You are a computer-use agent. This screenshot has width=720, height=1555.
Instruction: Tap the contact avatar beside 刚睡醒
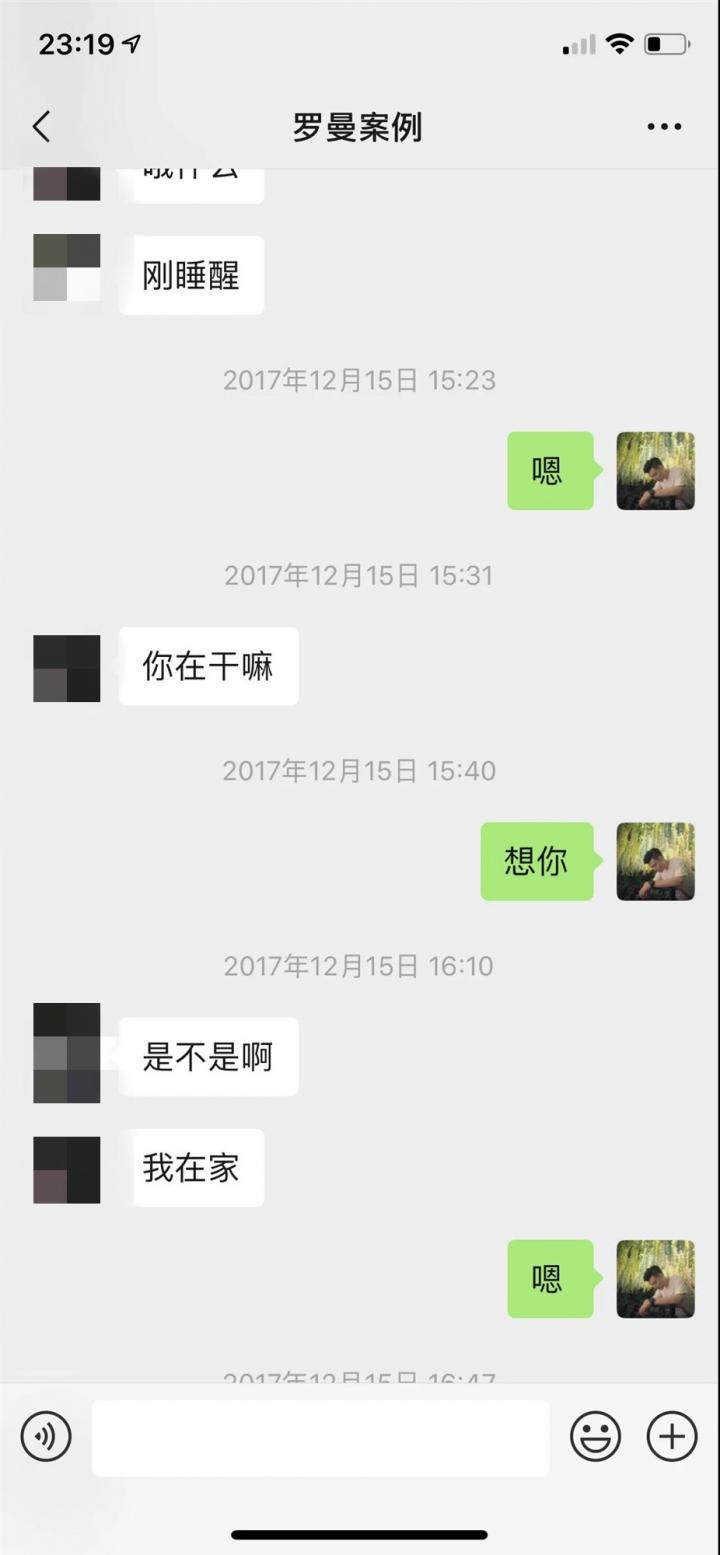click(x=67, y=268)
